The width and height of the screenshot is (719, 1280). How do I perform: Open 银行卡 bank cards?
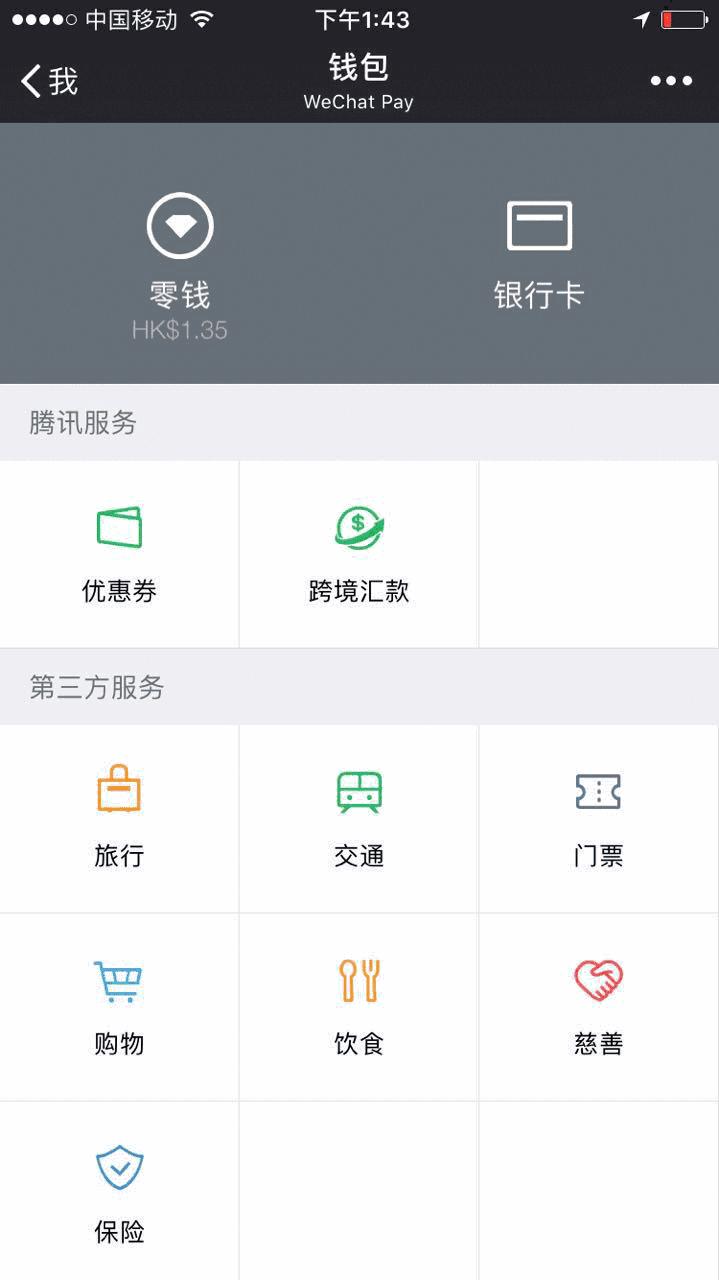pos(539,255)
